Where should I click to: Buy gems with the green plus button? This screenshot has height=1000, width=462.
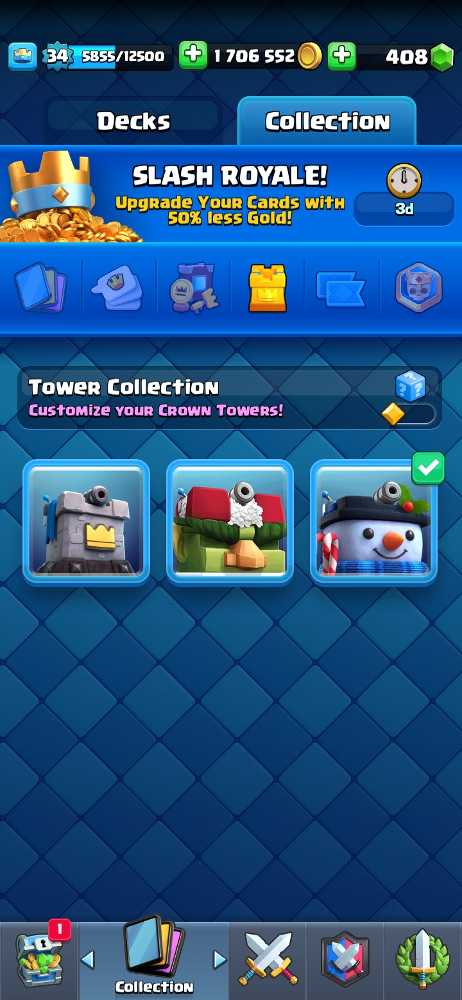pos(342,56)
